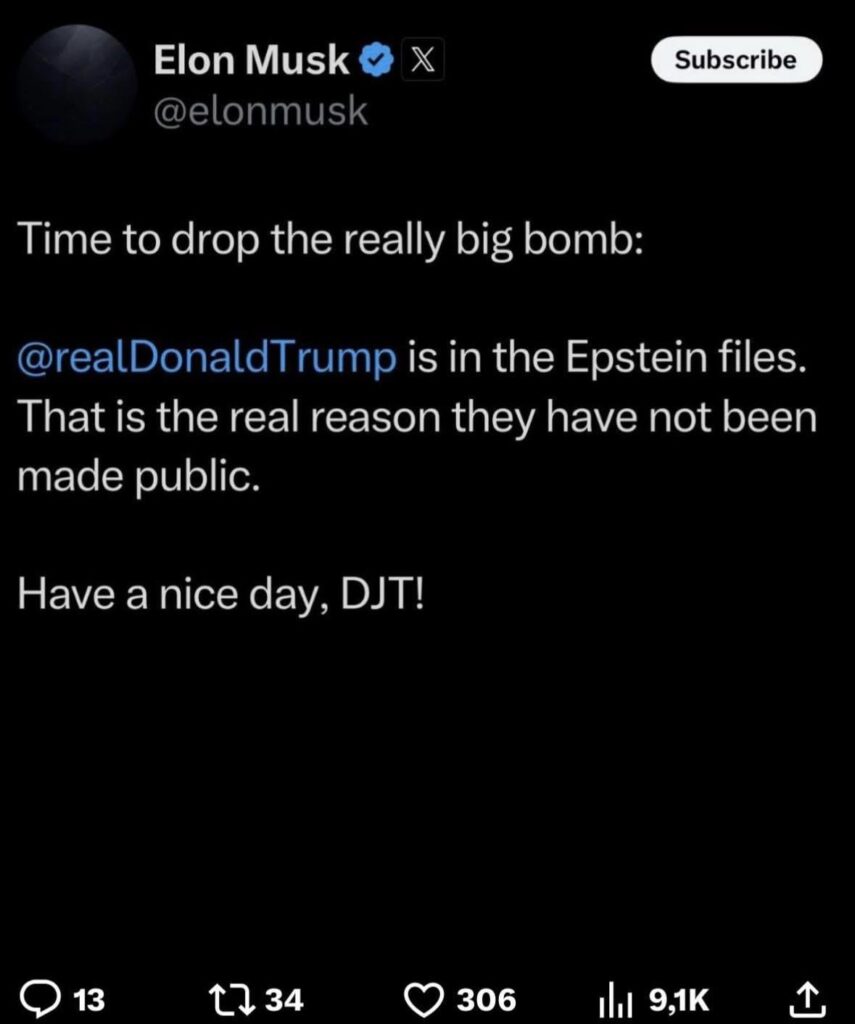Click the 9,1K view count
Viewport: 855px width, 1024px height.
[679, 999]
